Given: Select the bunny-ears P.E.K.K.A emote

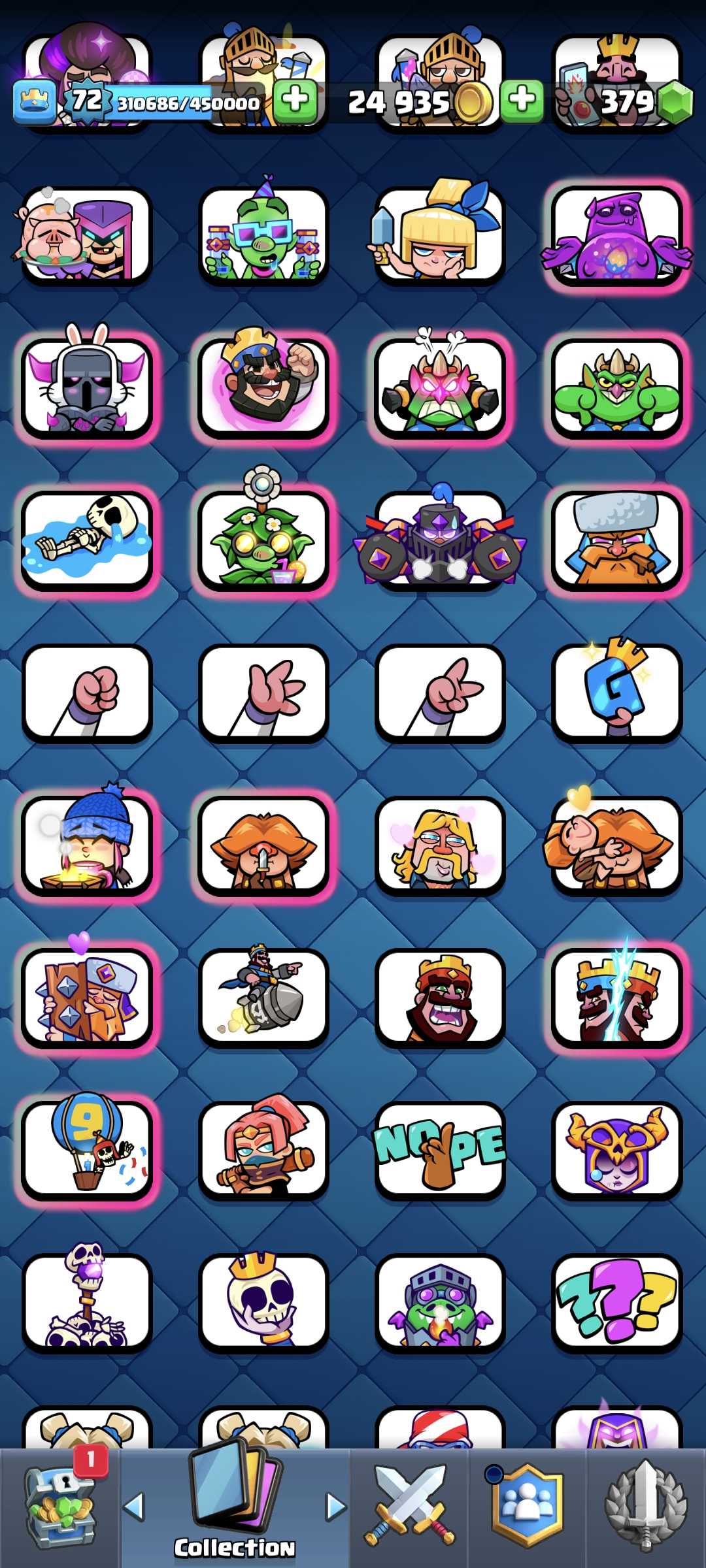Looking at the screenshot, I should tap(87, 387).
